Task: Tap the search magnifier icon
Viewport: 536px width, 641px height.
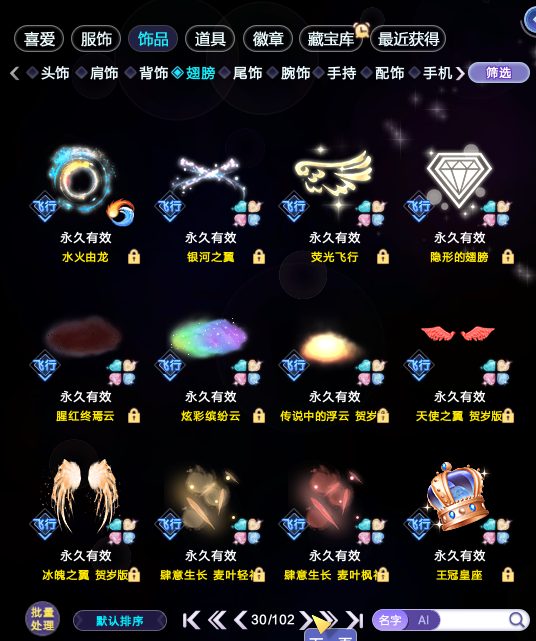Action: [517, 620]
